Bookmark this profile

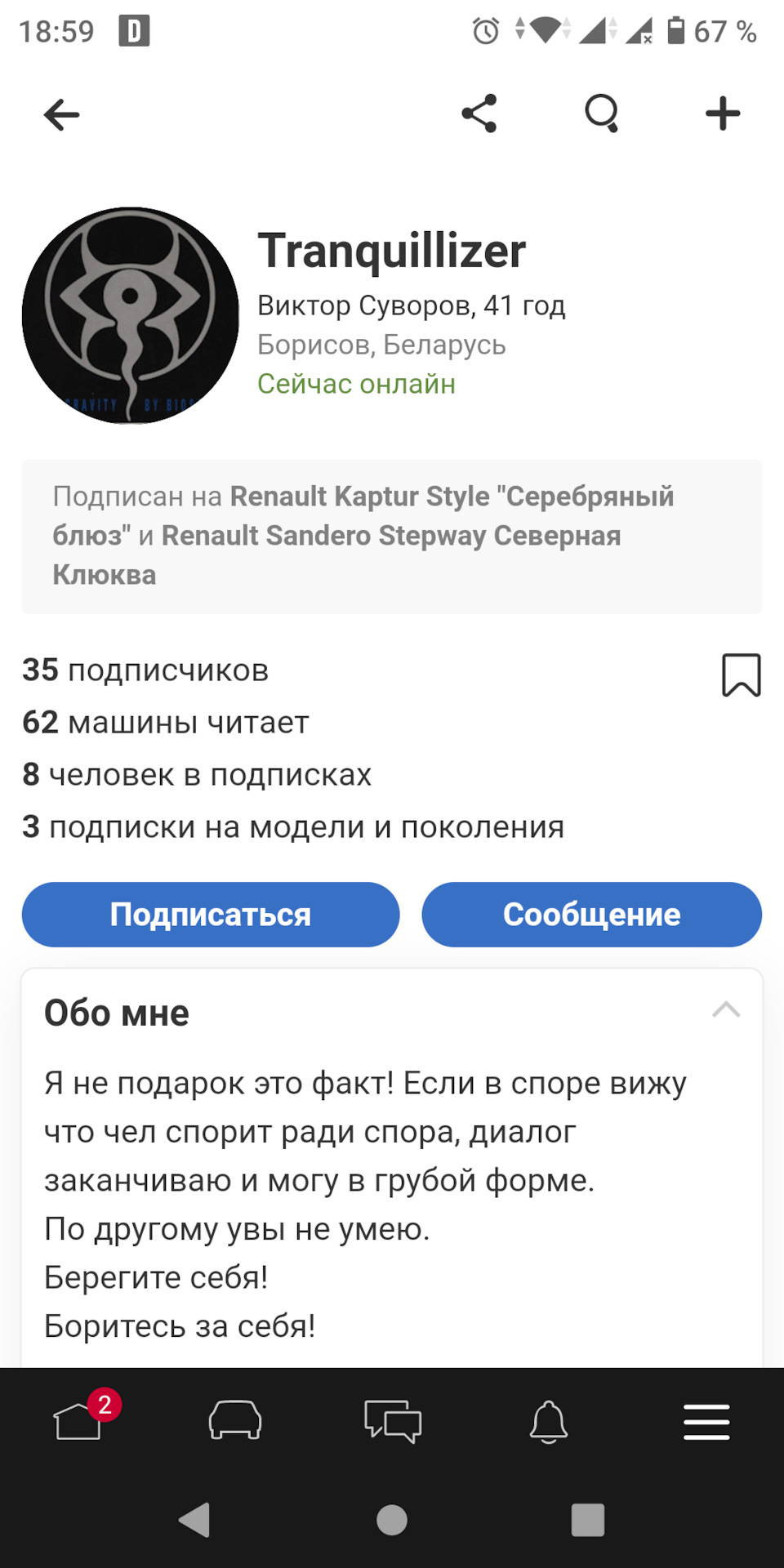point(741,675)
